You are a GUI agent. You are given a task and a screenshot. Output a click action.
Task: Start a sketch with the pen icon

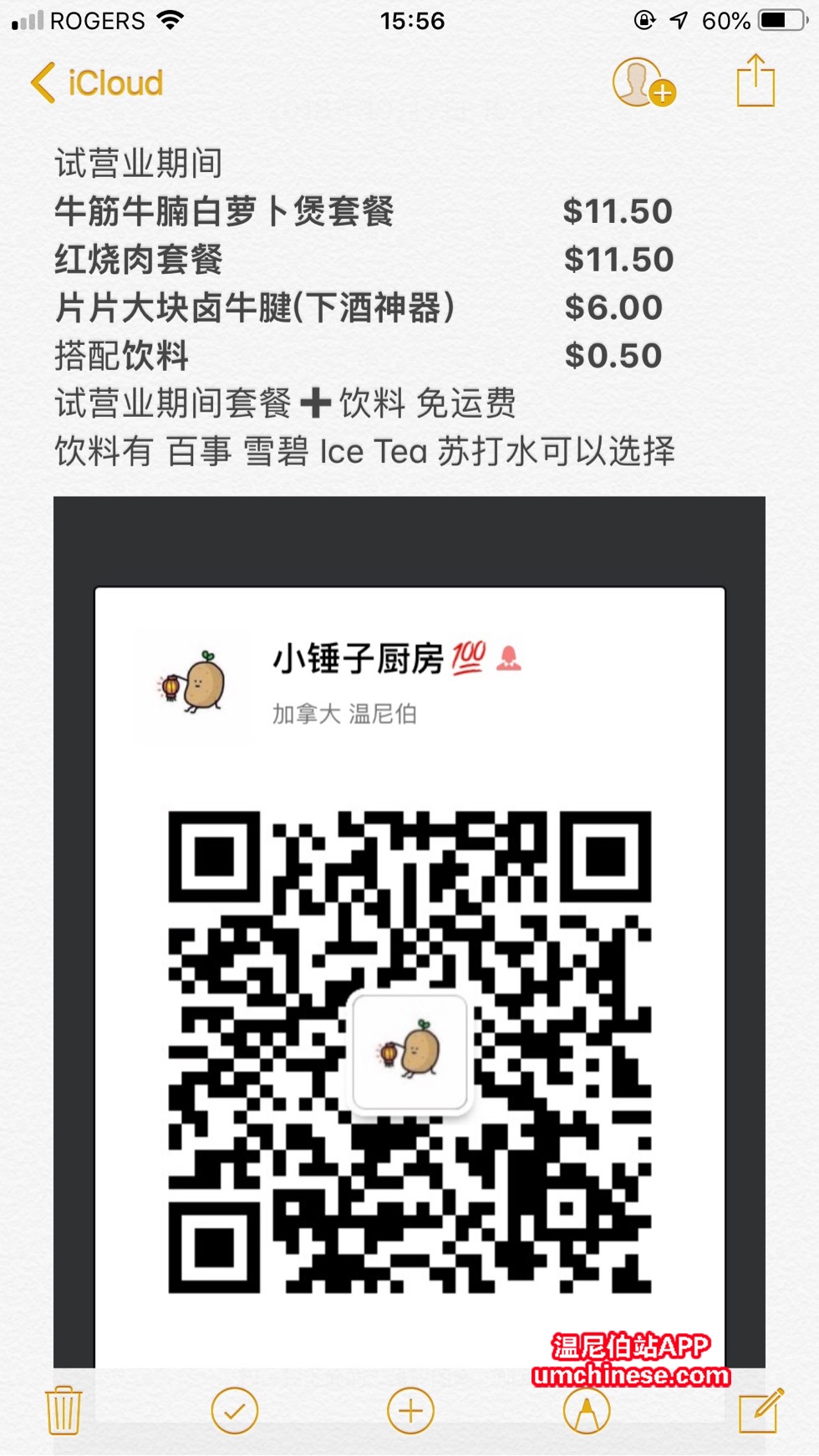pos(587,1410)
